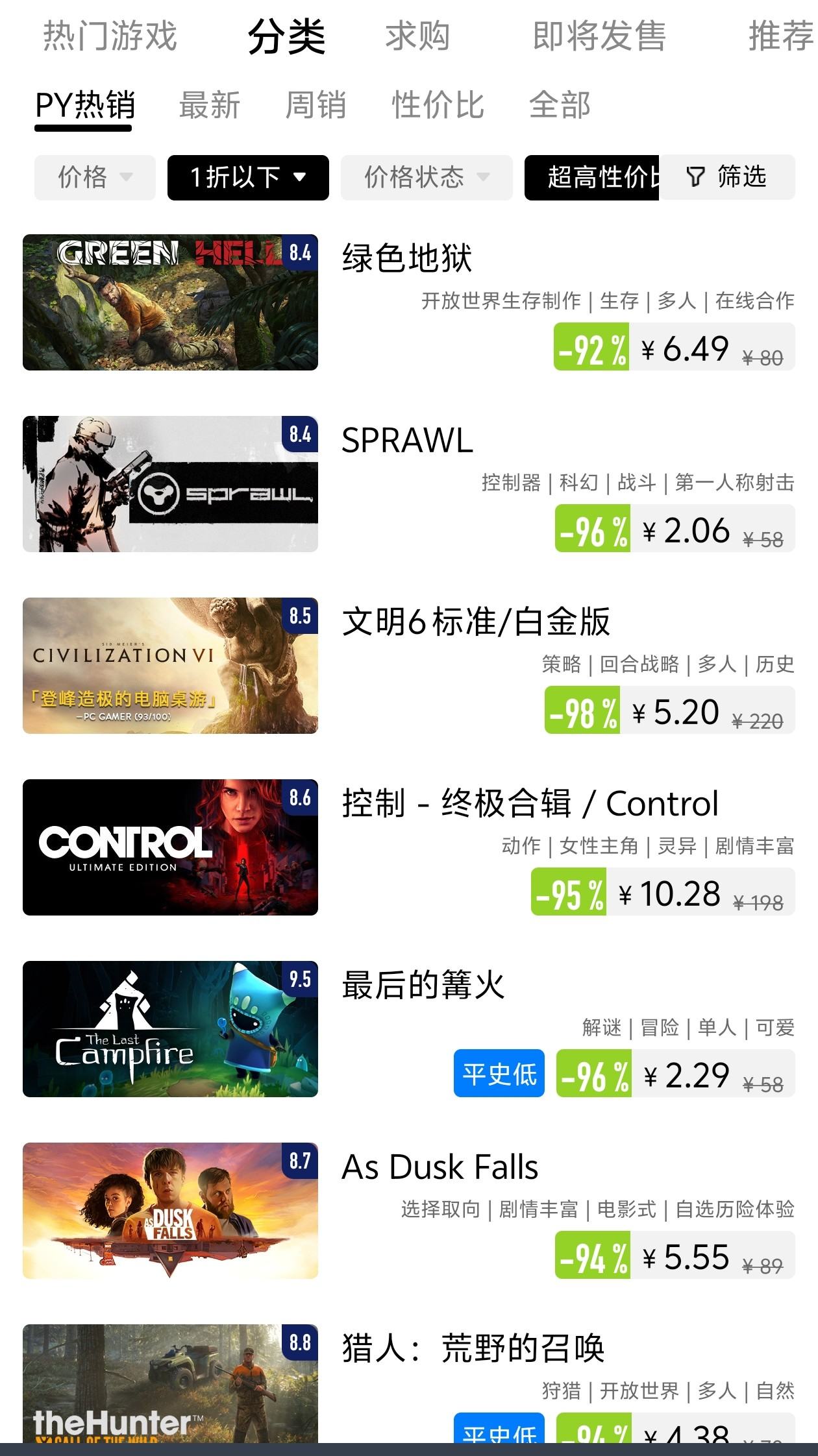Expand the 价格 dropdown
This screenshot has width=818, height=1456.
click(x=95, y=177)
